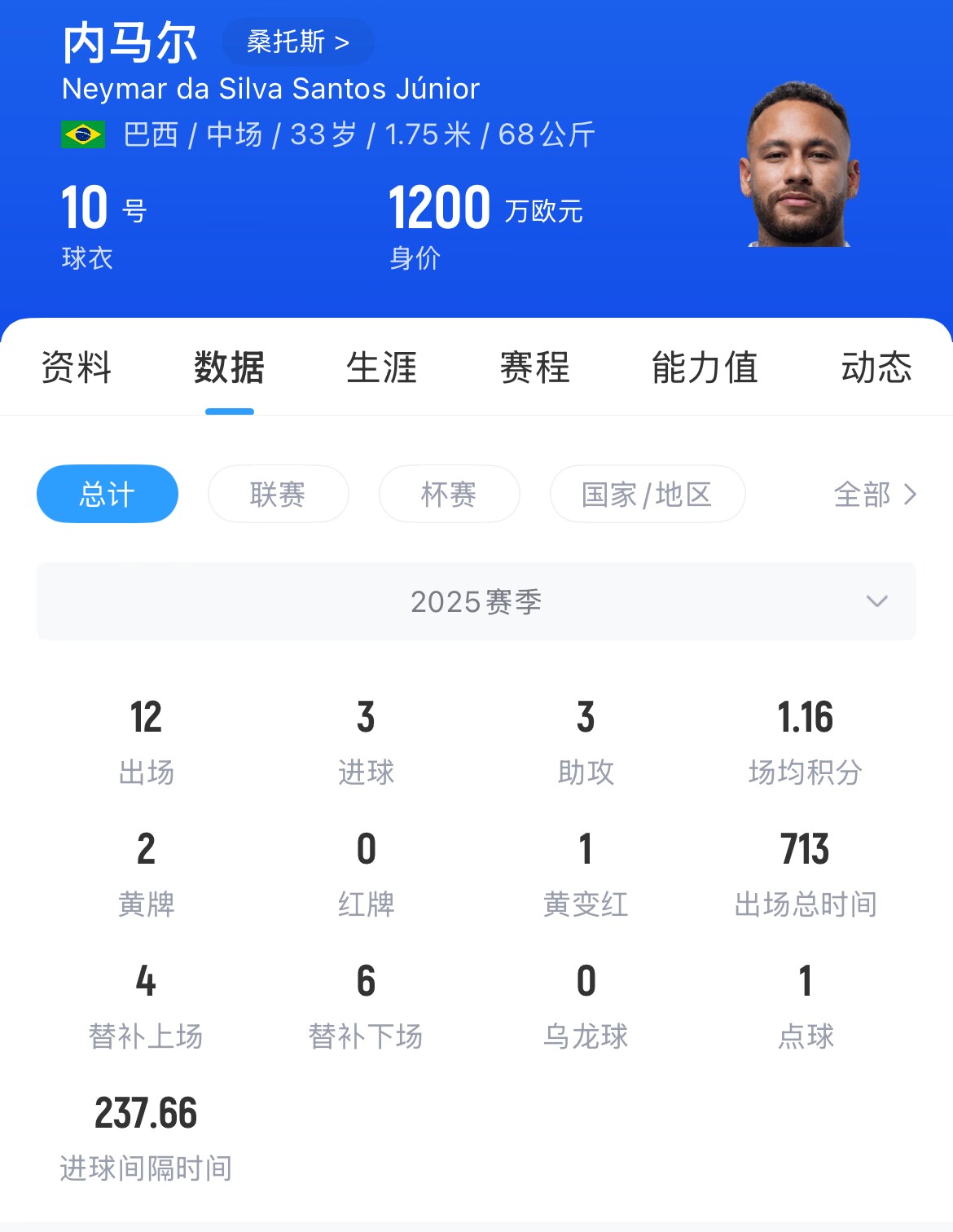Select the 数据 tab
Image resolution: width=953 pixels, height=1232 pixels.
229,367
